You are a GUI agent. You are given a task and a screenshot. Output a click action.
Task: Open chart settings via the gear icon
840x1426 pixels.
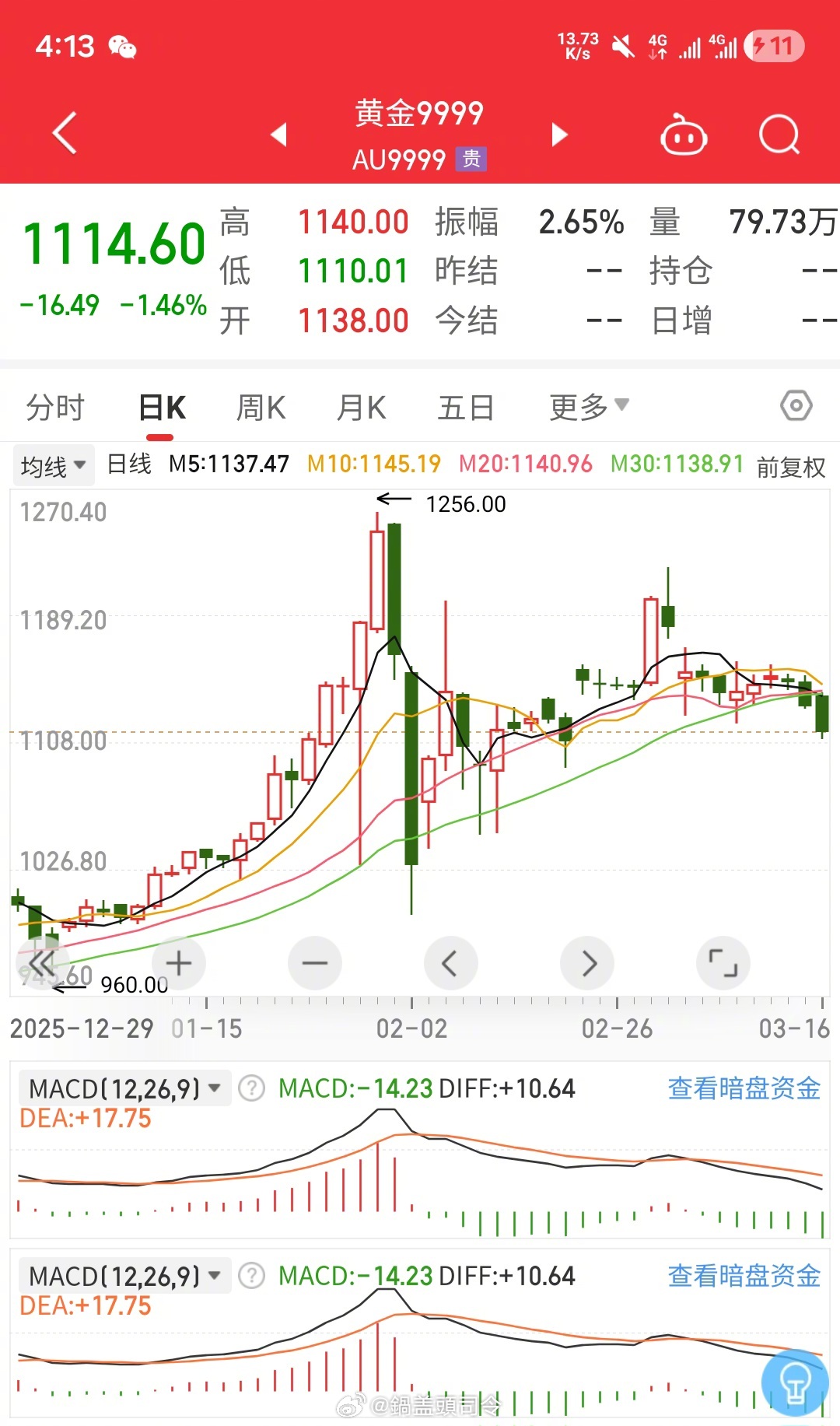click(x=795, y=406)
